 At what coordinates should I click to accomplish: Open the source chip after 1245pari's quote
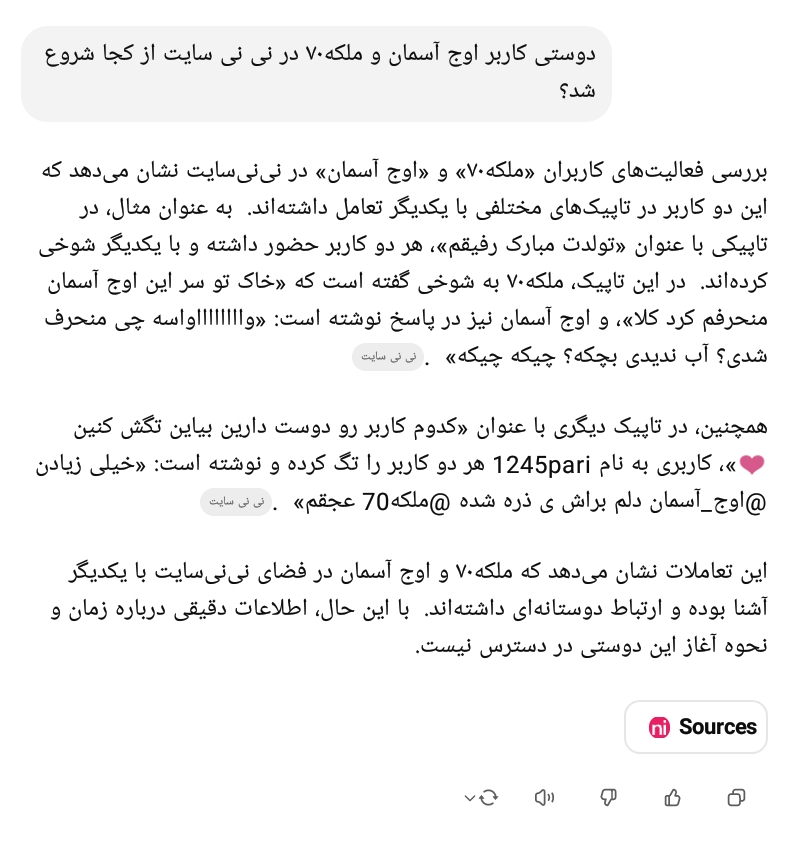click(236, 502)
